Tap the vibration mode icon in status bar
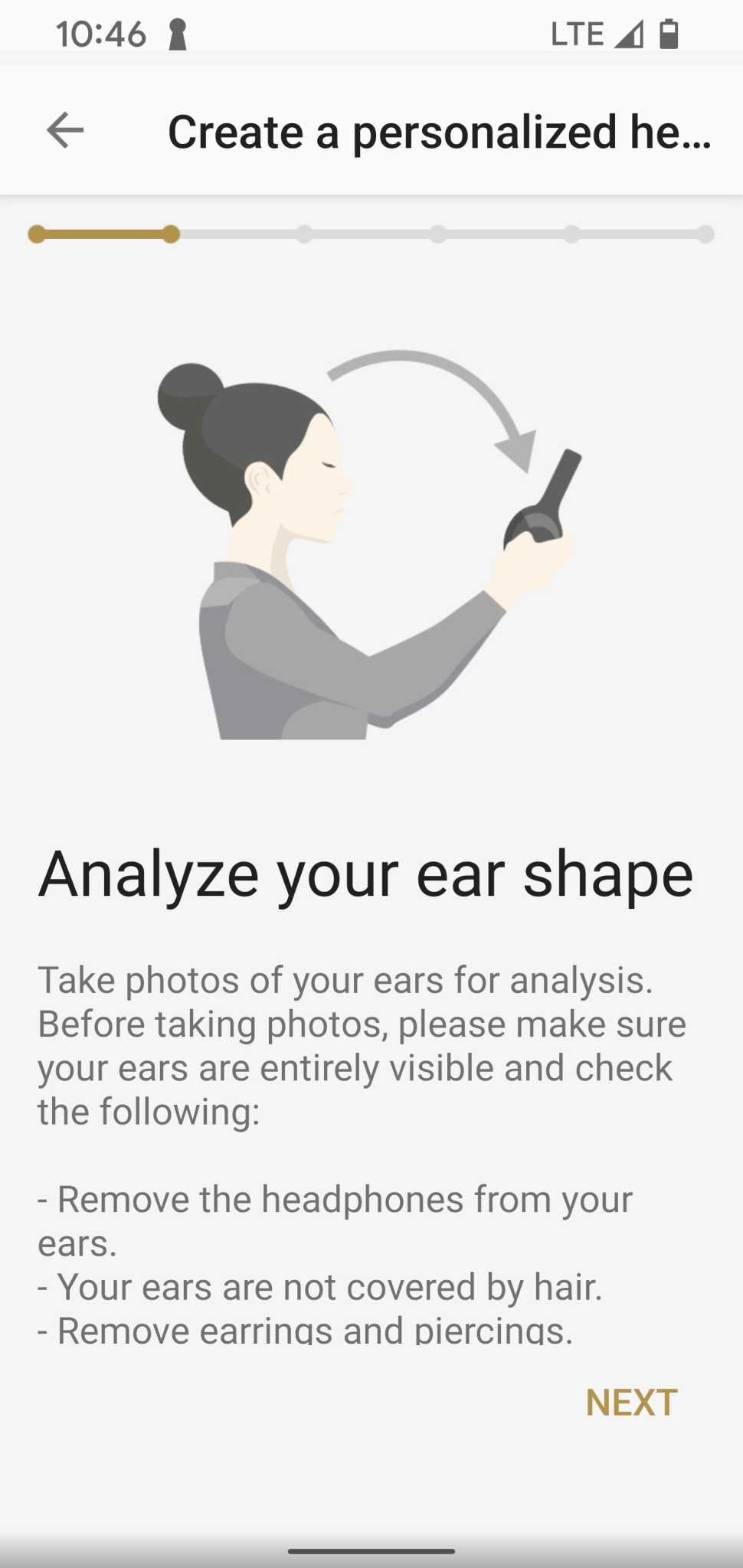The height and width of the screenshot is (1568, 743). coord(178,32)
